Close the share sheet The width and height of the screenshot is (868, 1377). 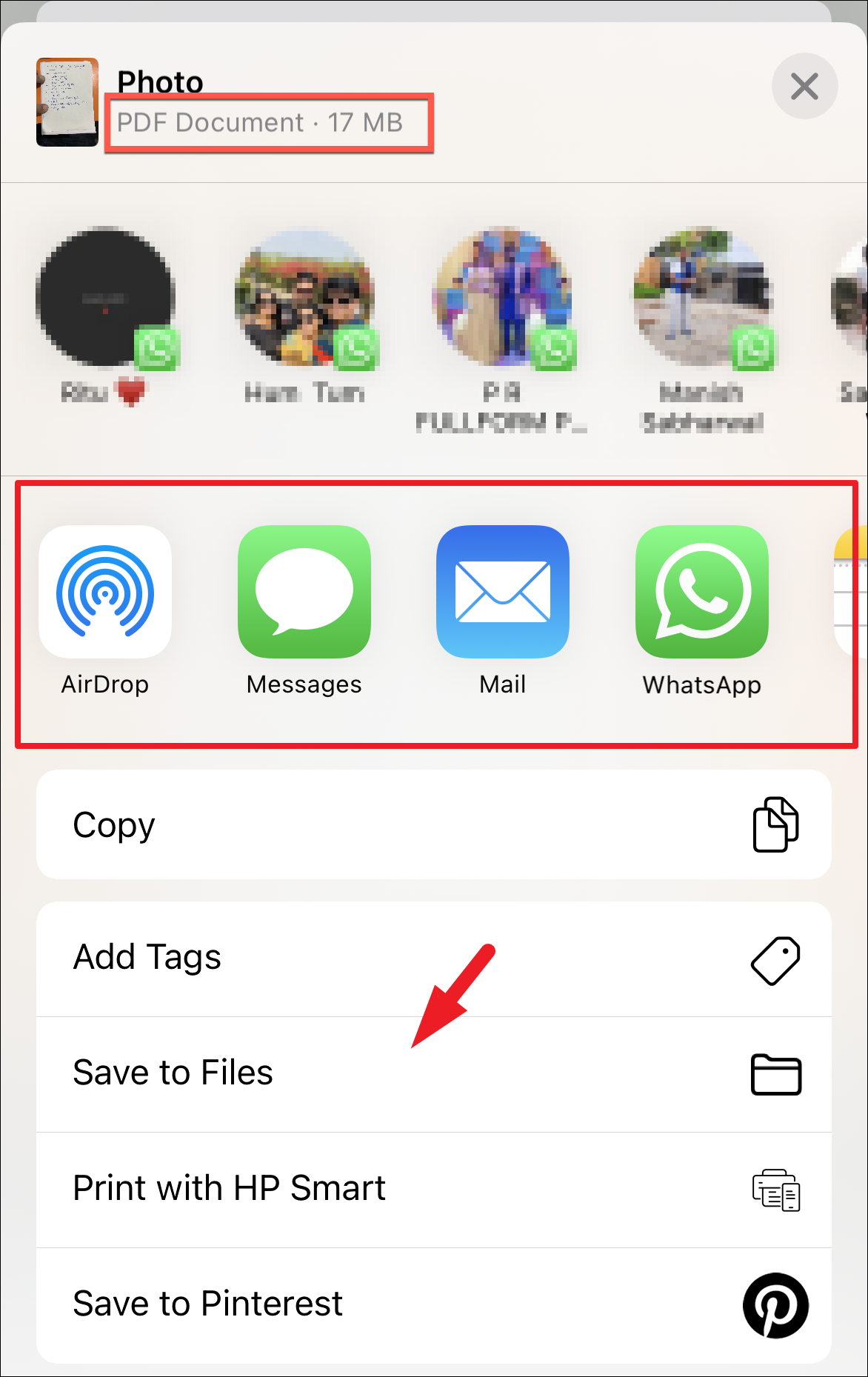[x=804, y=86]
